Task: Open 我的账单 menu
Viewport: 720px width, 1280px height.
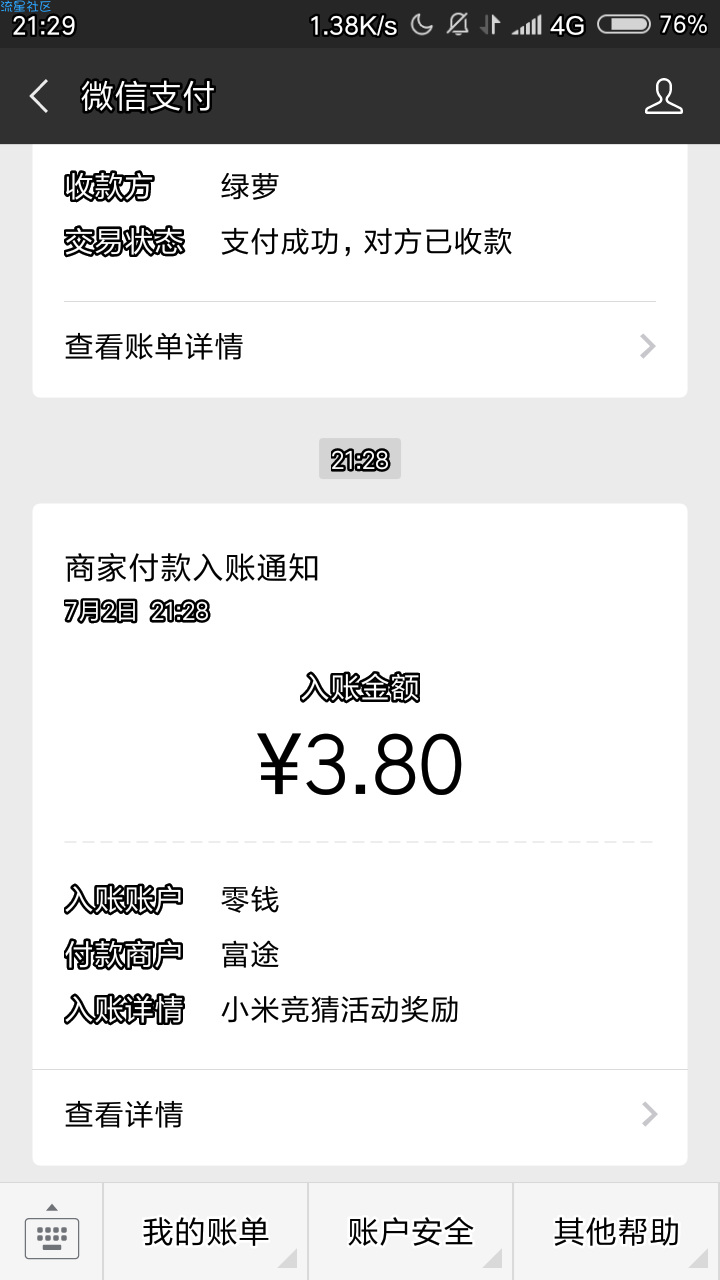Action: pos(205,1232)
